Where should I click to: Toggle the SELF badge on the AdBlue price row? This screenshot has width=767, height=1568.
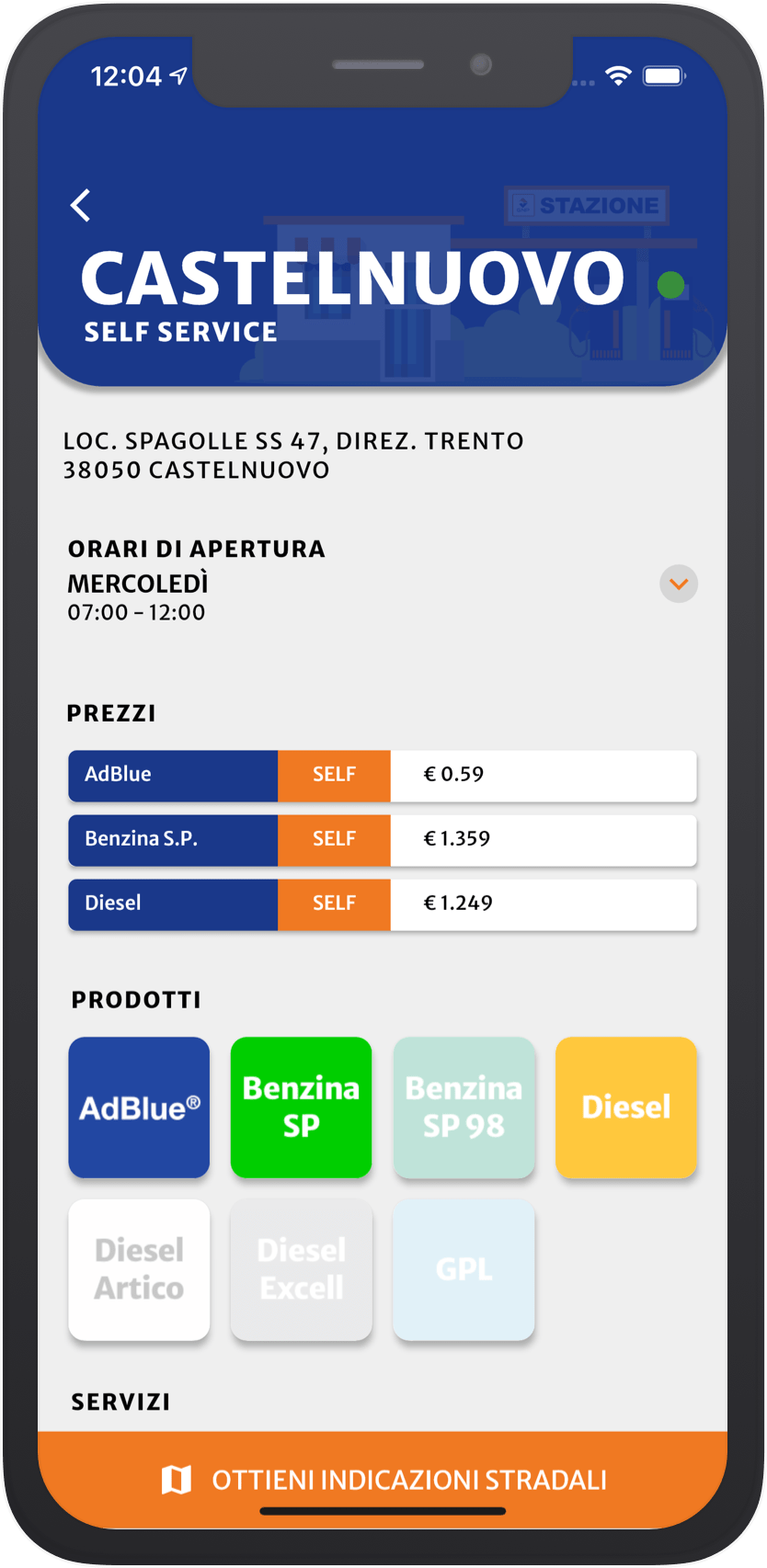333,775
